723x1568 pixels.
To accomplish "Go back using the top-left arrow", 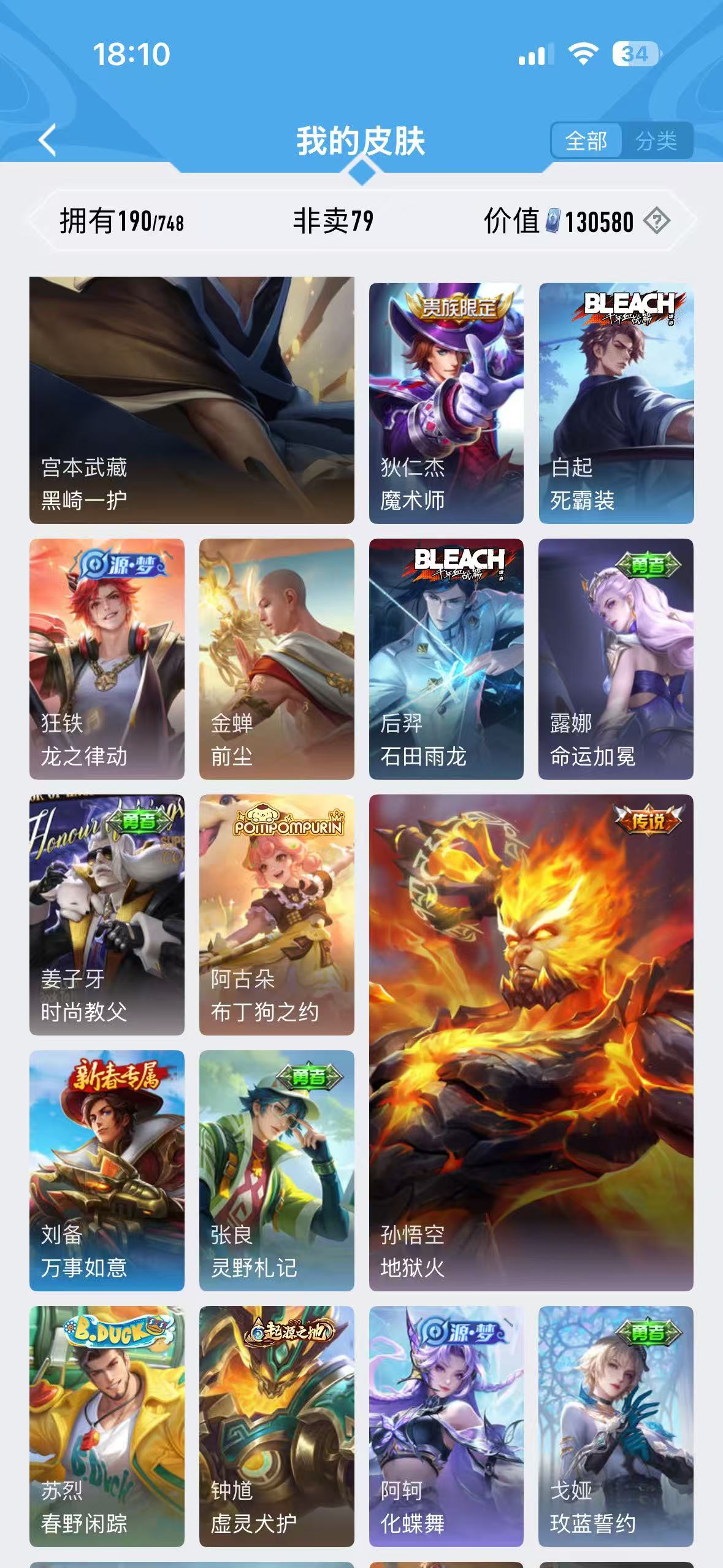I will click(x=48, y=140).
